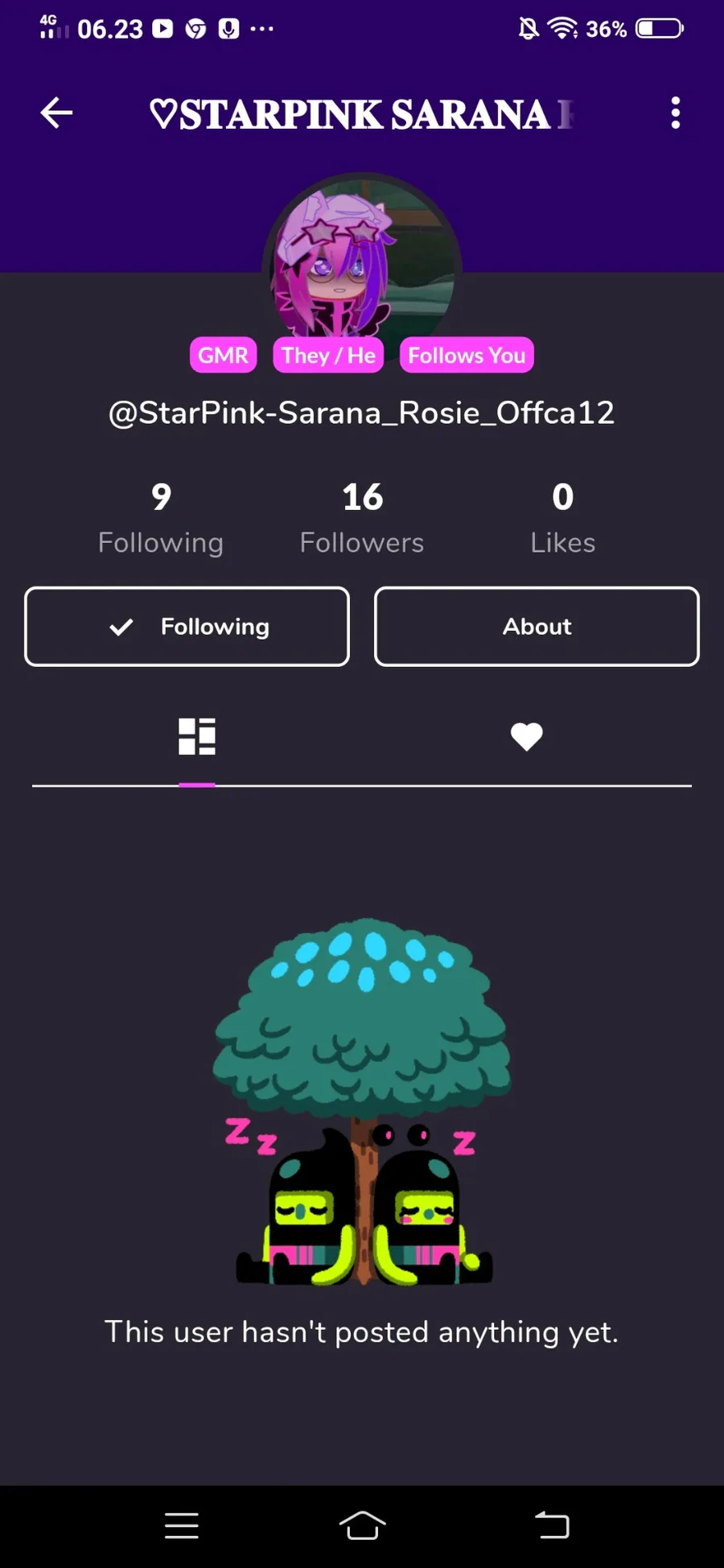Go back using the top arrow
Image resolution: width=724 pixels, height=1568 pixels.
coord(56,113)
